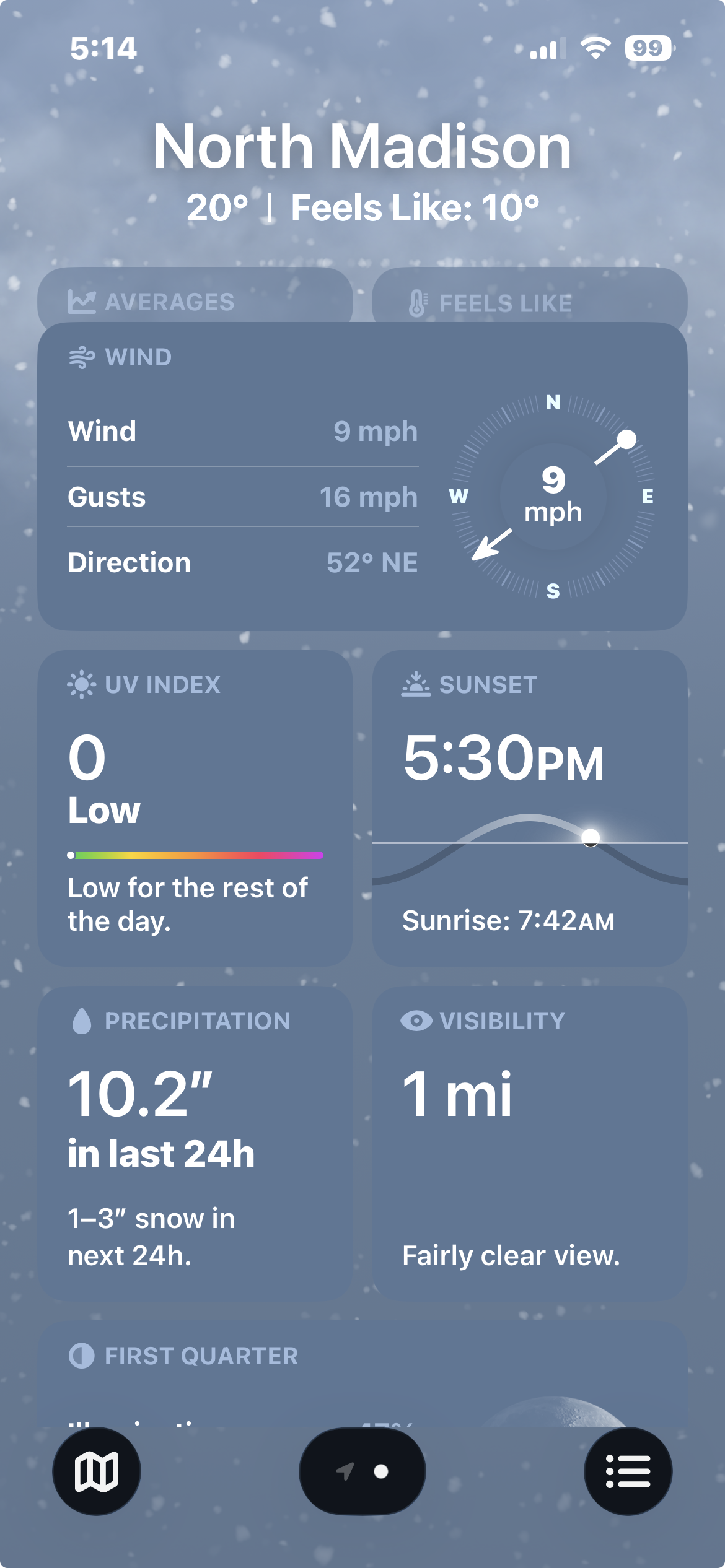Tap the location page indicator

[x=362, y=1471]
